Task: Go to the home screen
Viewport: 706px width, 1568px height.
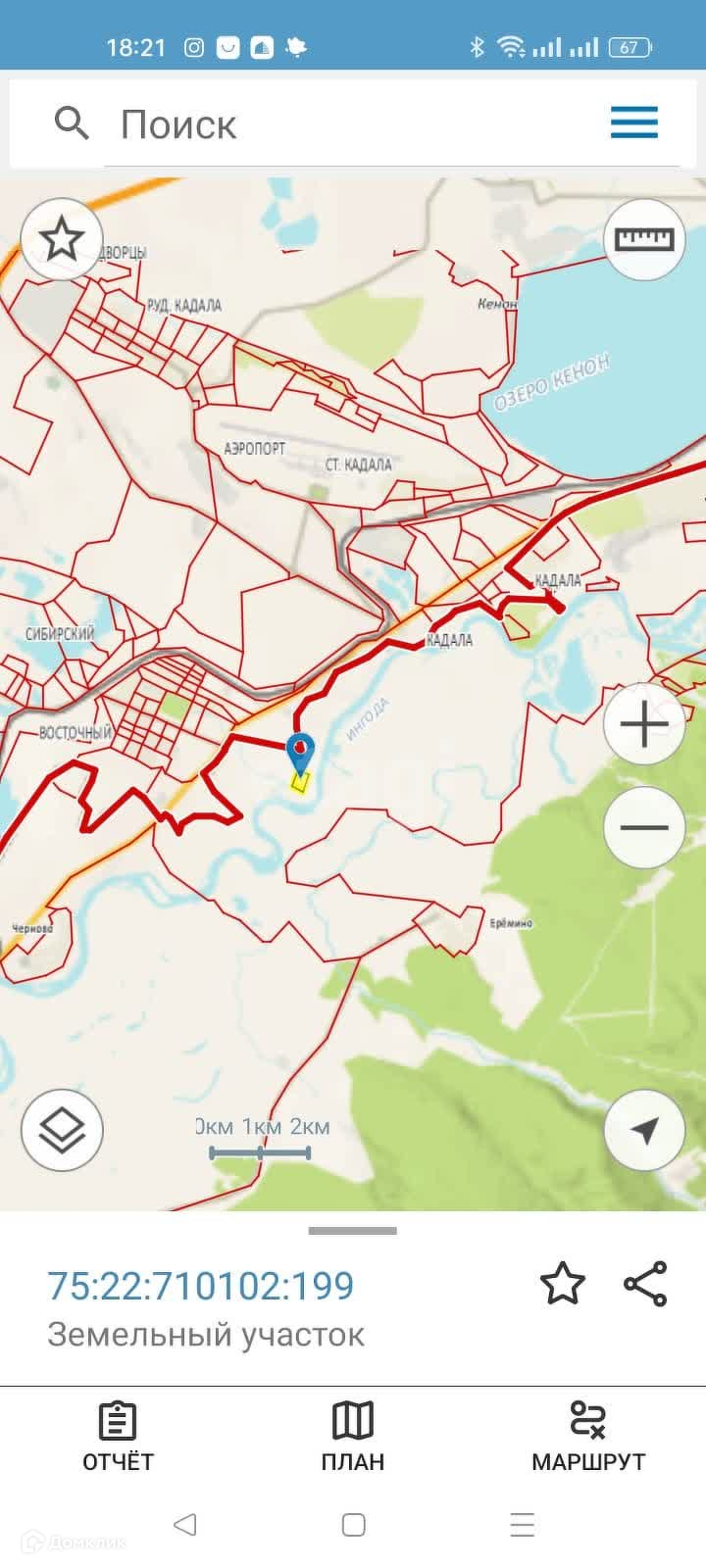Action: click(x=353, y=1524)
